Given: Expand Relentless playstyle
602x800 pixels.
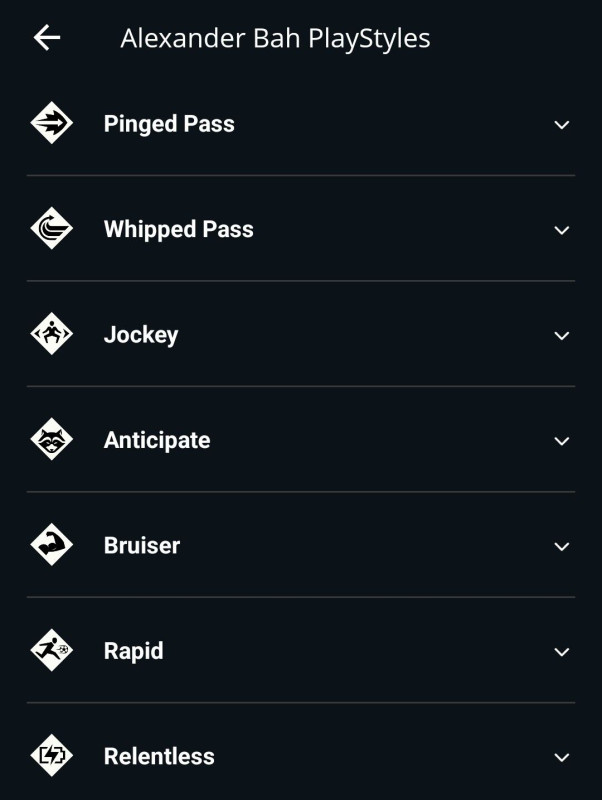Looking at the screenshot, I should pos(561,757).
